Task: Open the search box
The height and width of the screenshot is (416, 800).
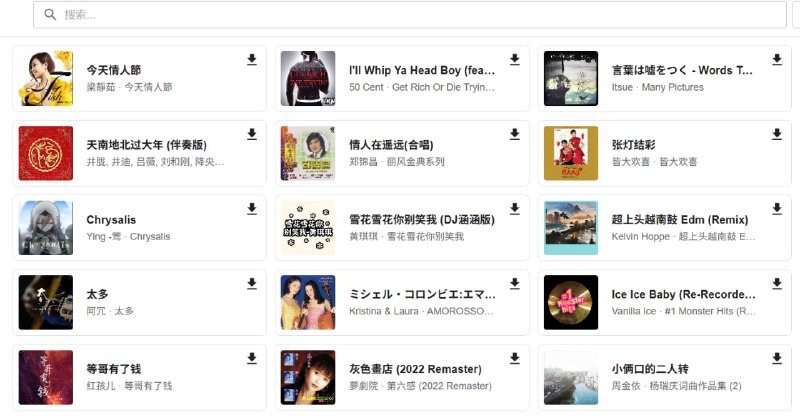Action: 400,15
